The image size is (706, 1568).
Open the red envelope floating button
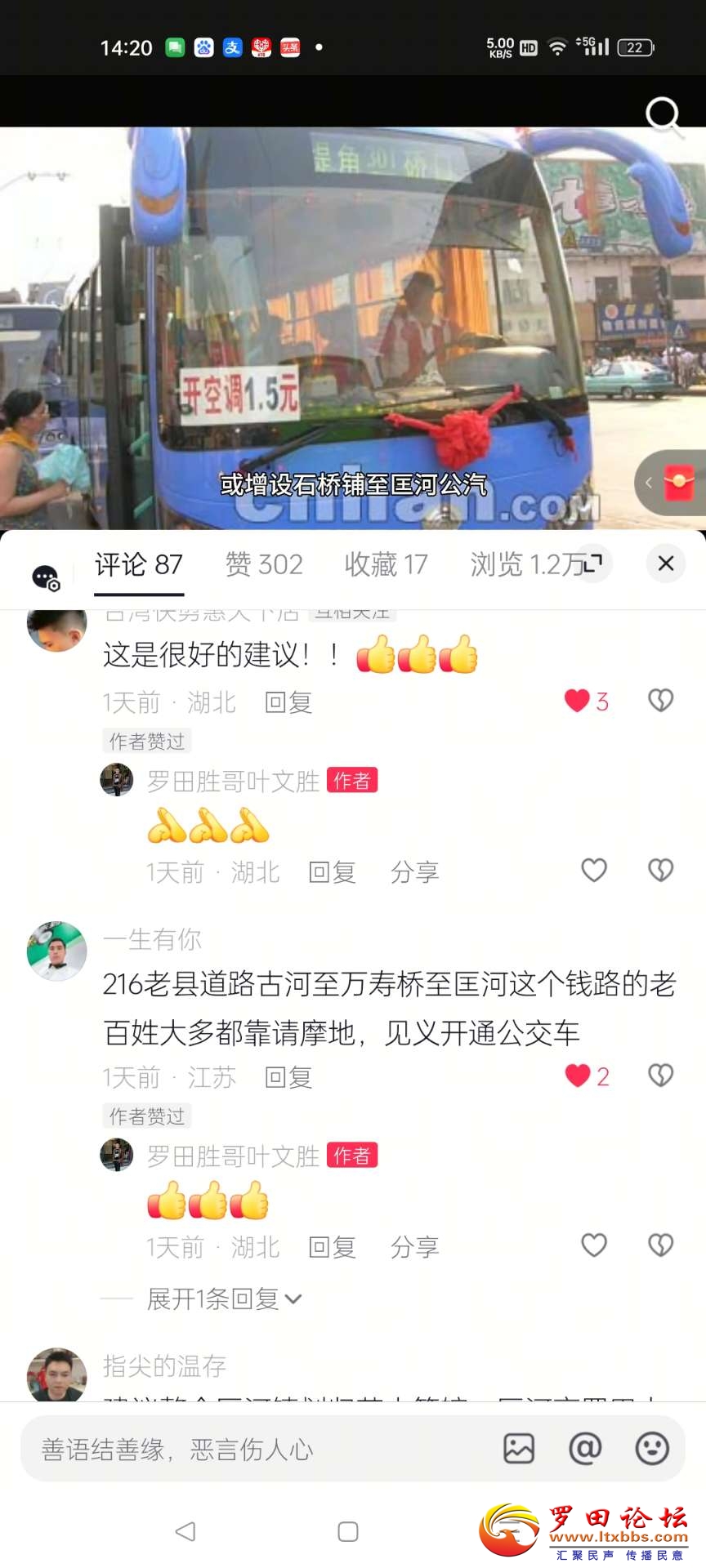tap(677, 482)
